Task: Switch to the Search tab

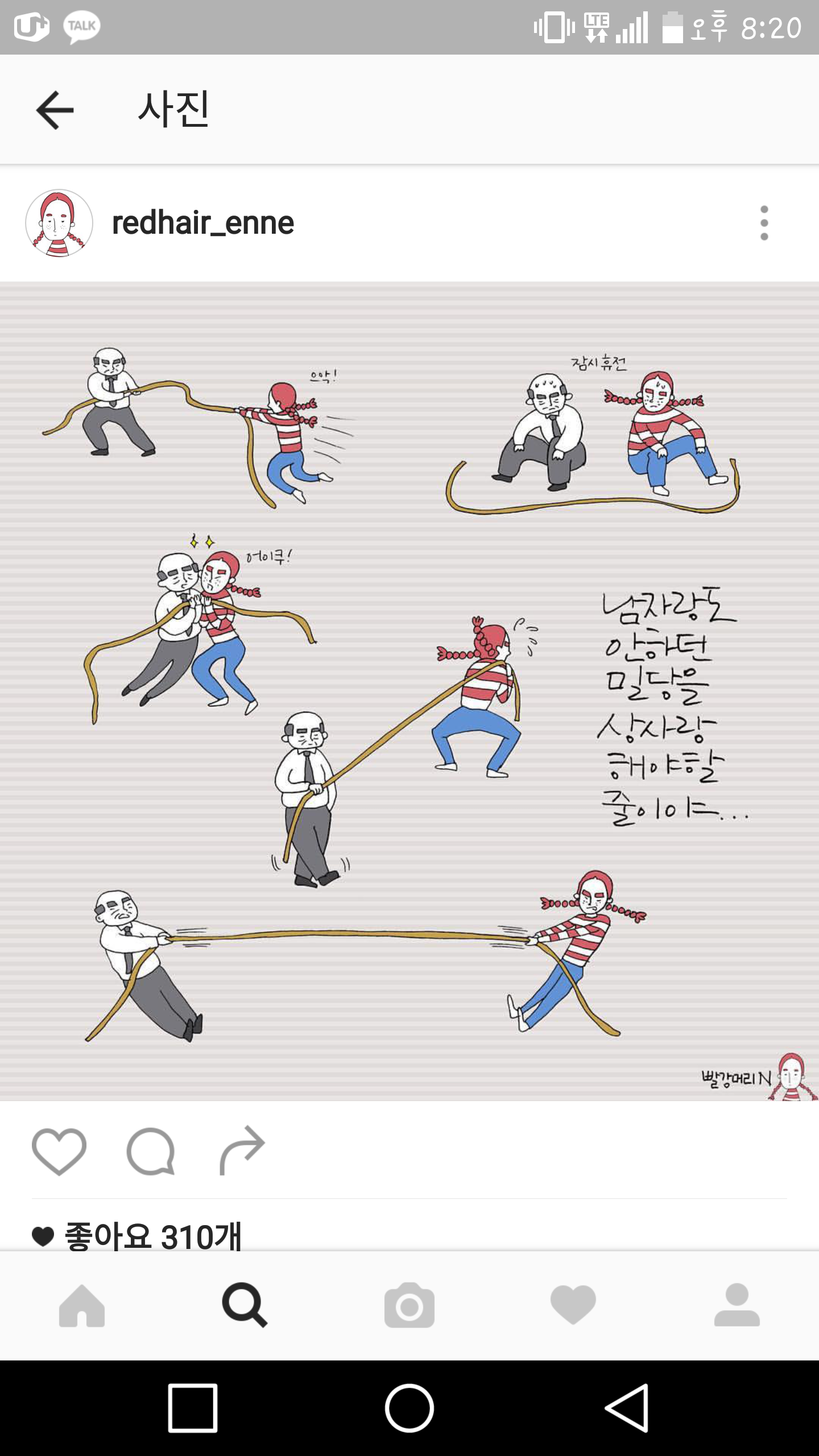Action: pos(245,1305)
